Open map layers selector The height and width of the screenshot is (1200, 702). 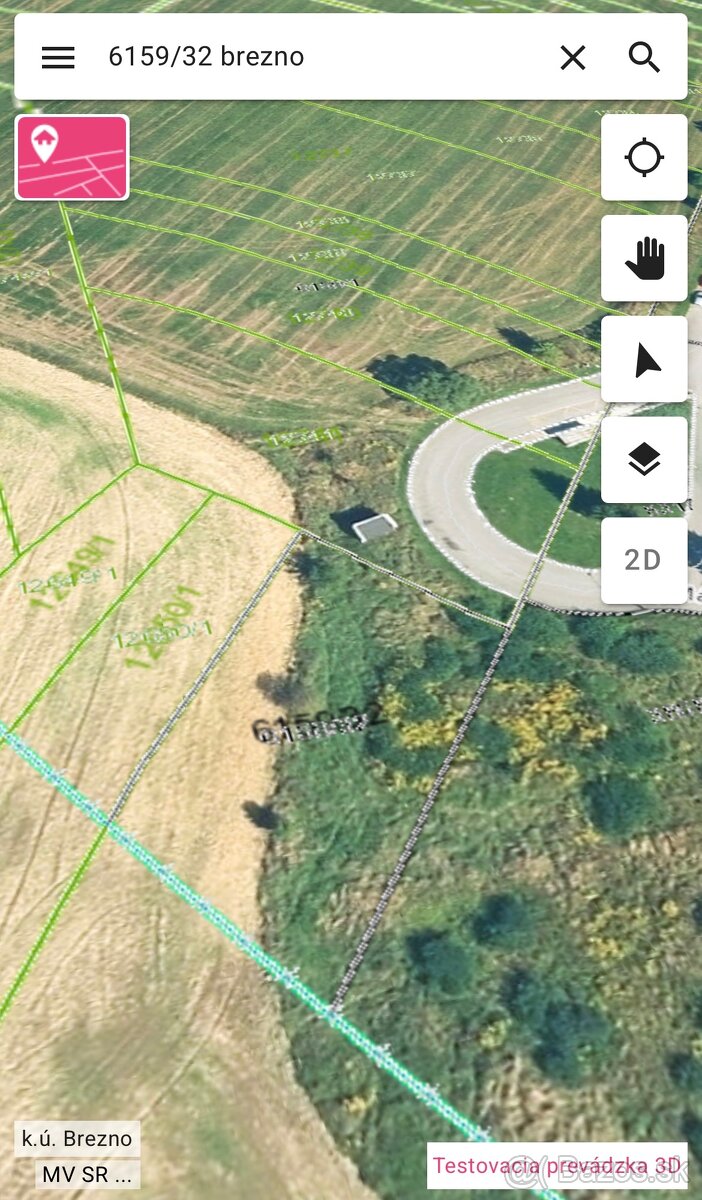(644, 460)
